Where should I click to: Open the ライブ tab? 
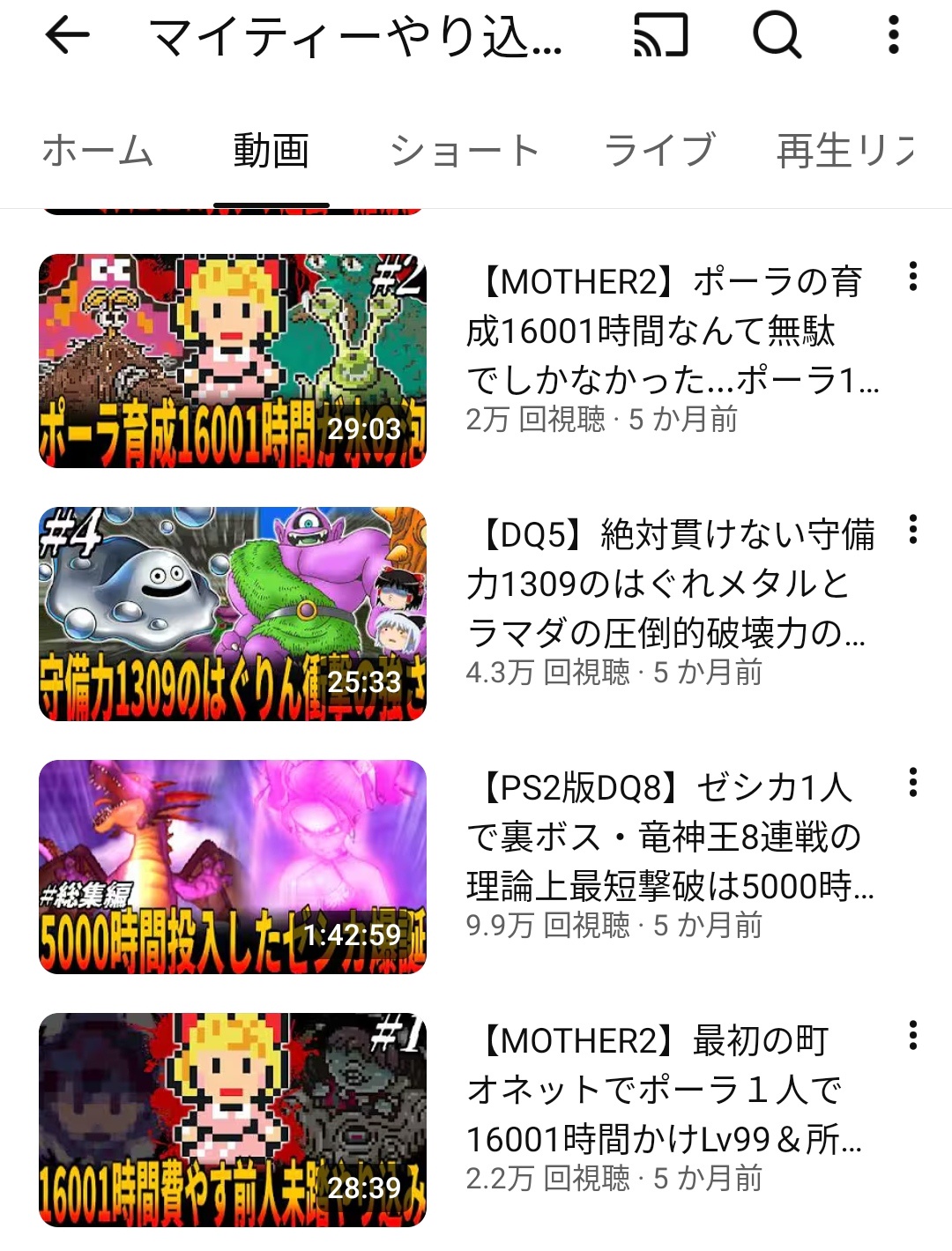659,151
